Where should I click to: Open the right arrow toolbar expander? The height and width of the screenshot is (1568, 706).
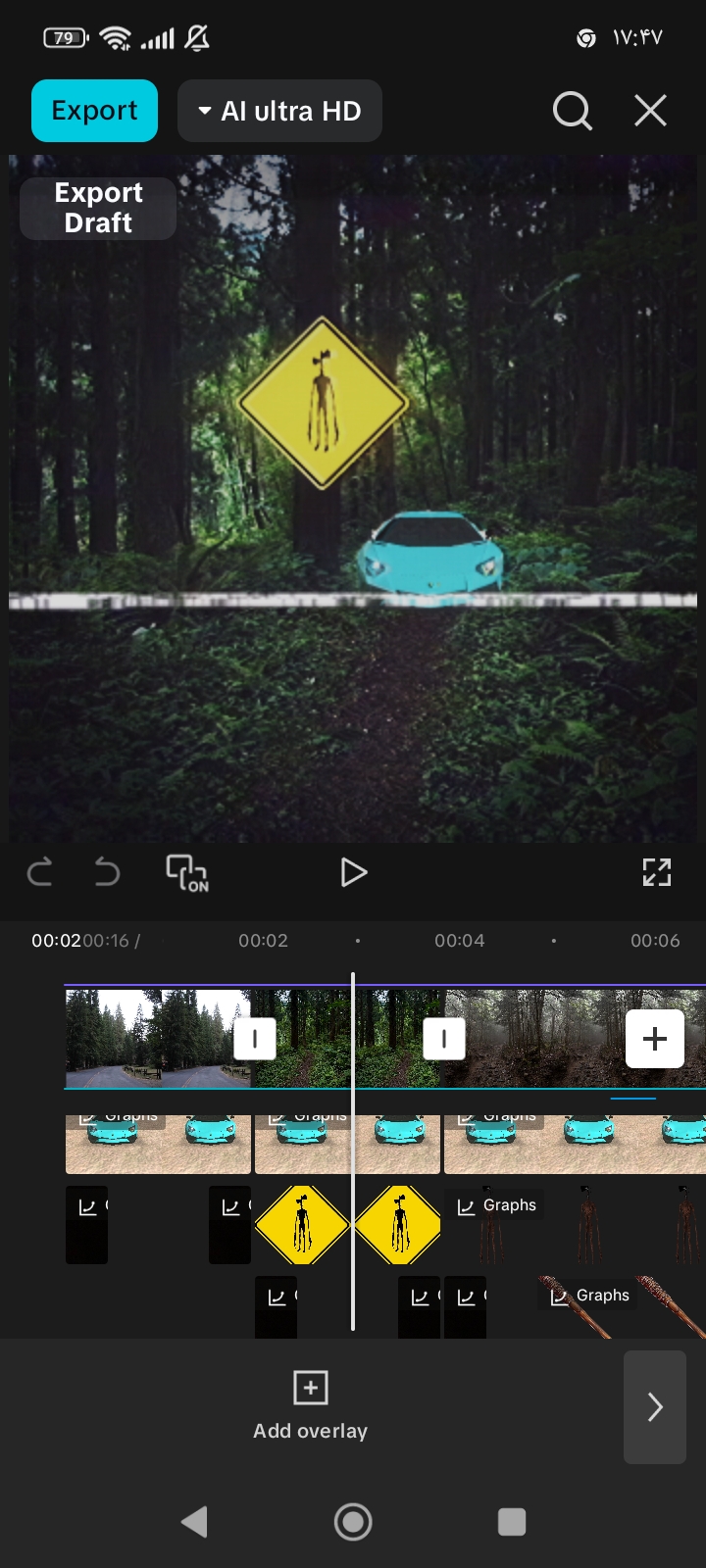pos(654,1407)
